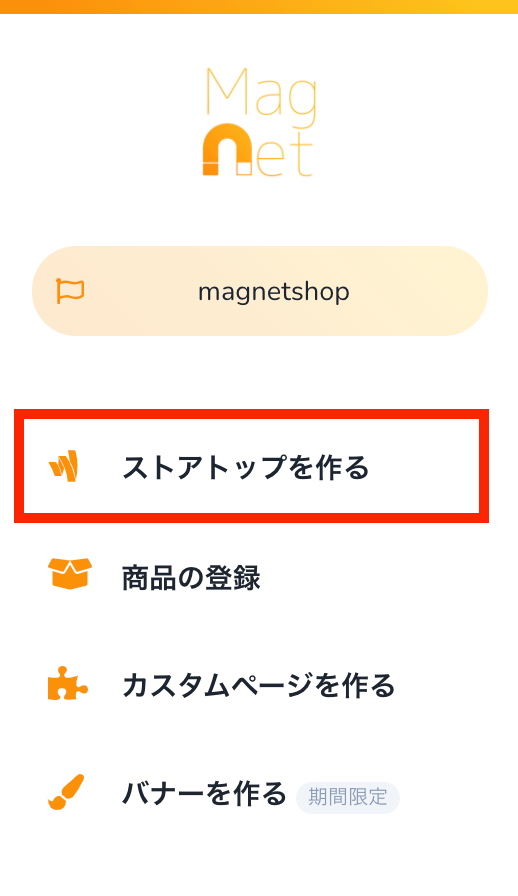Open the magnetshop store button

tap(260, 291)
